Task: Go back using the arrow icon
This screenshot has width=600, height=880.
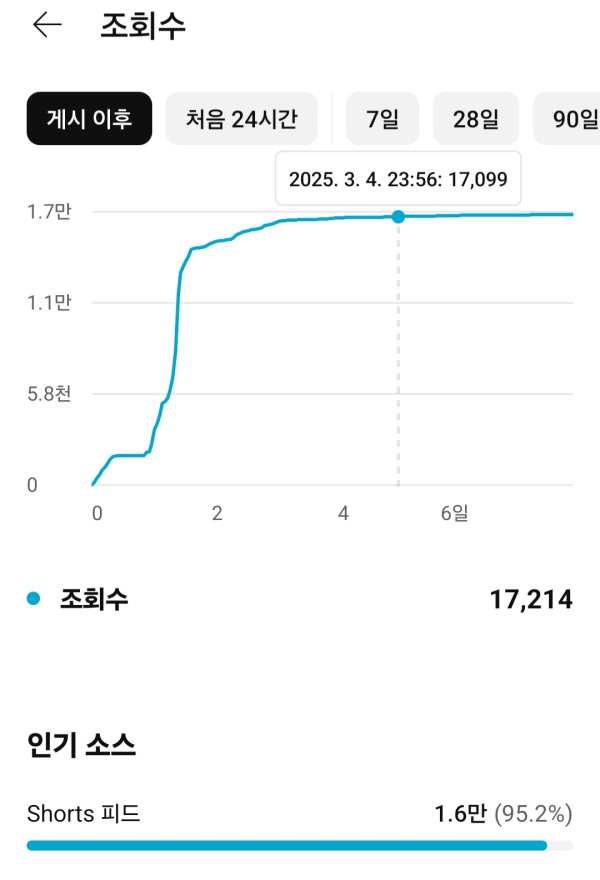Action: [47, 26]
